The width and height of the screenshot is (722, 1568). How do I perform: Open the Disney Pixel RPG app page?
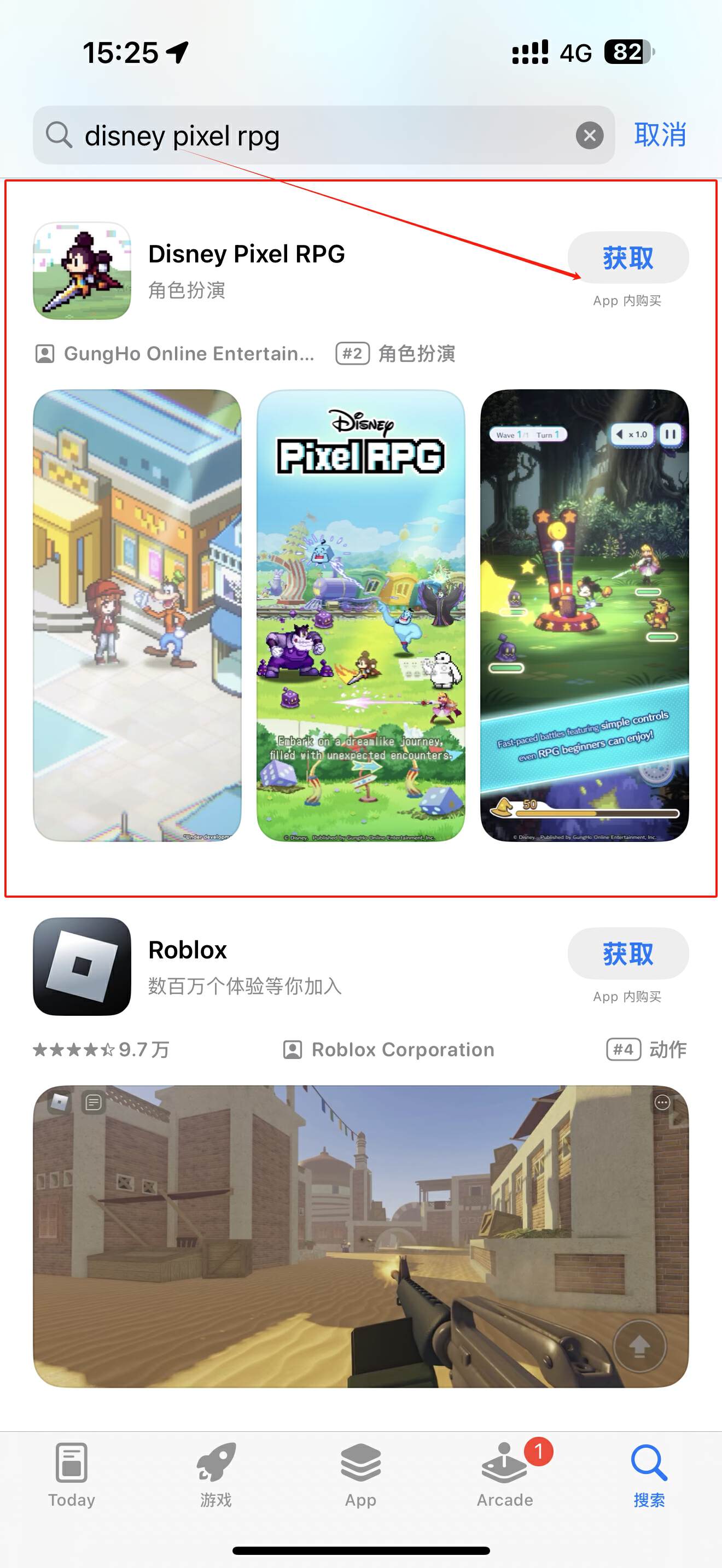click(247, 254)
